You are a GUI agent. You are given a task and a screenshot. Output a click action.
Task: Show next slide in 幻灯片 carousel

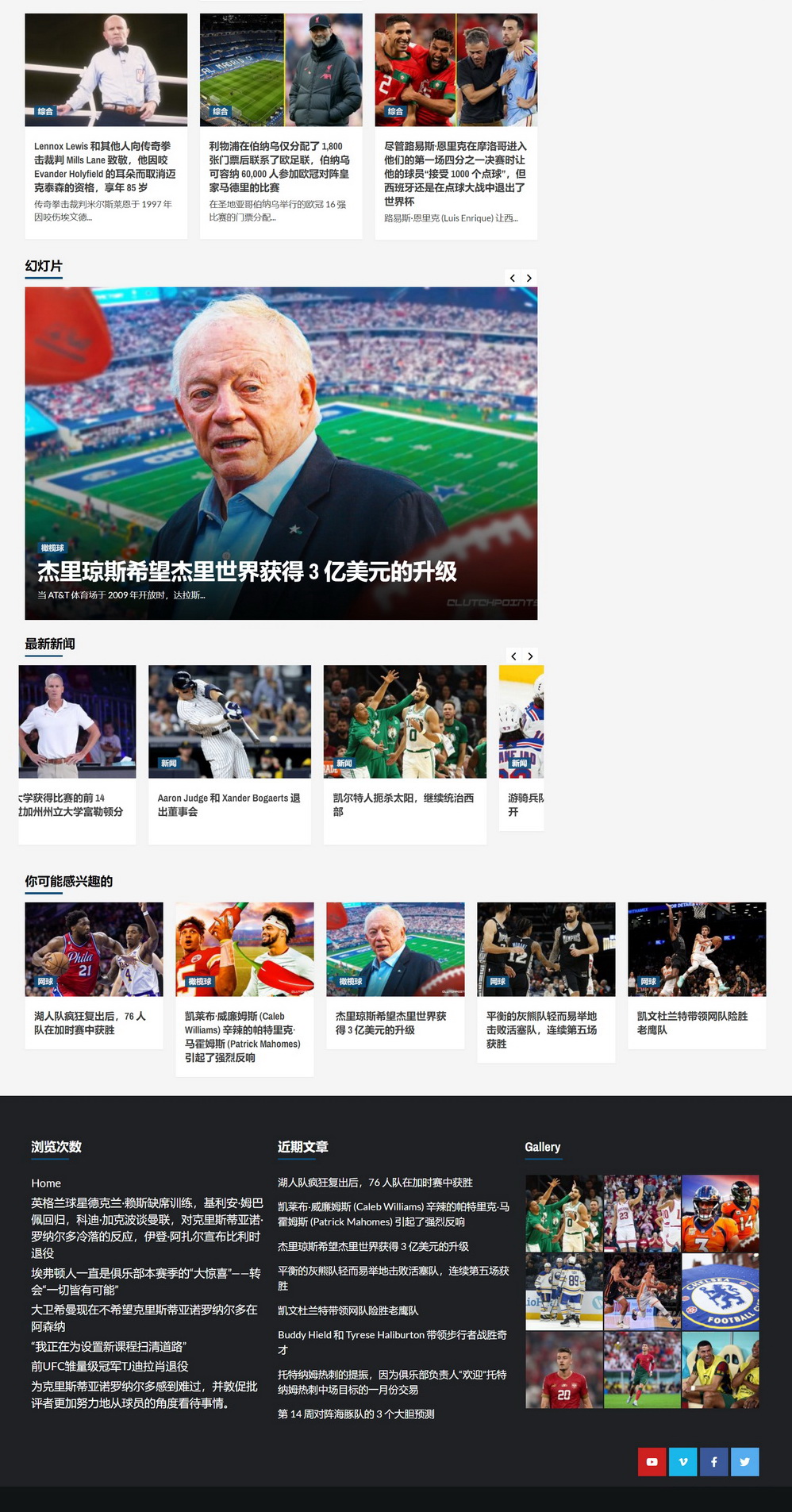[529, 278]
